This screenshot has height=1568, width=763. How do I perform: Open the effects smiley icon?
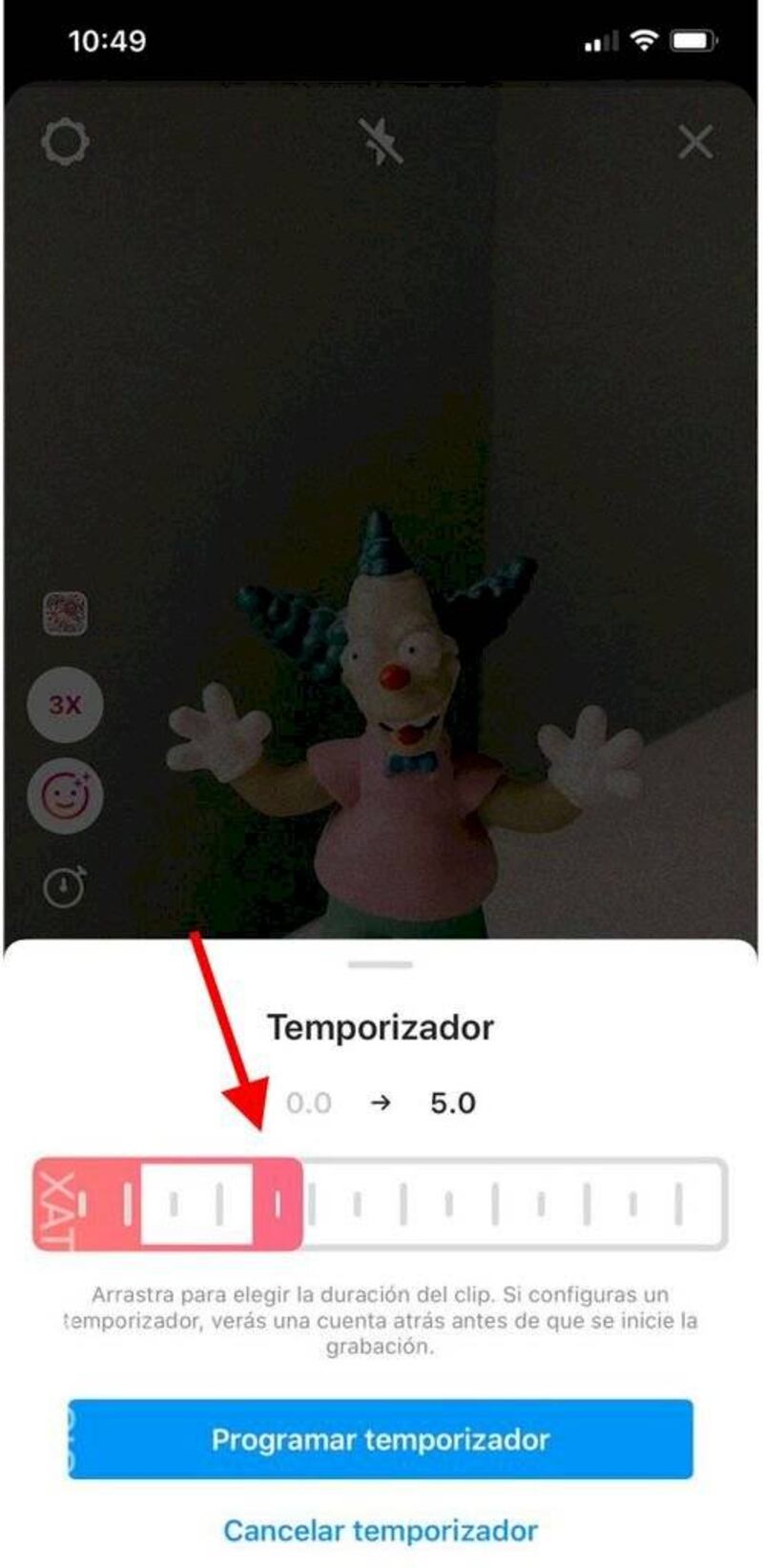pos(65,795)
